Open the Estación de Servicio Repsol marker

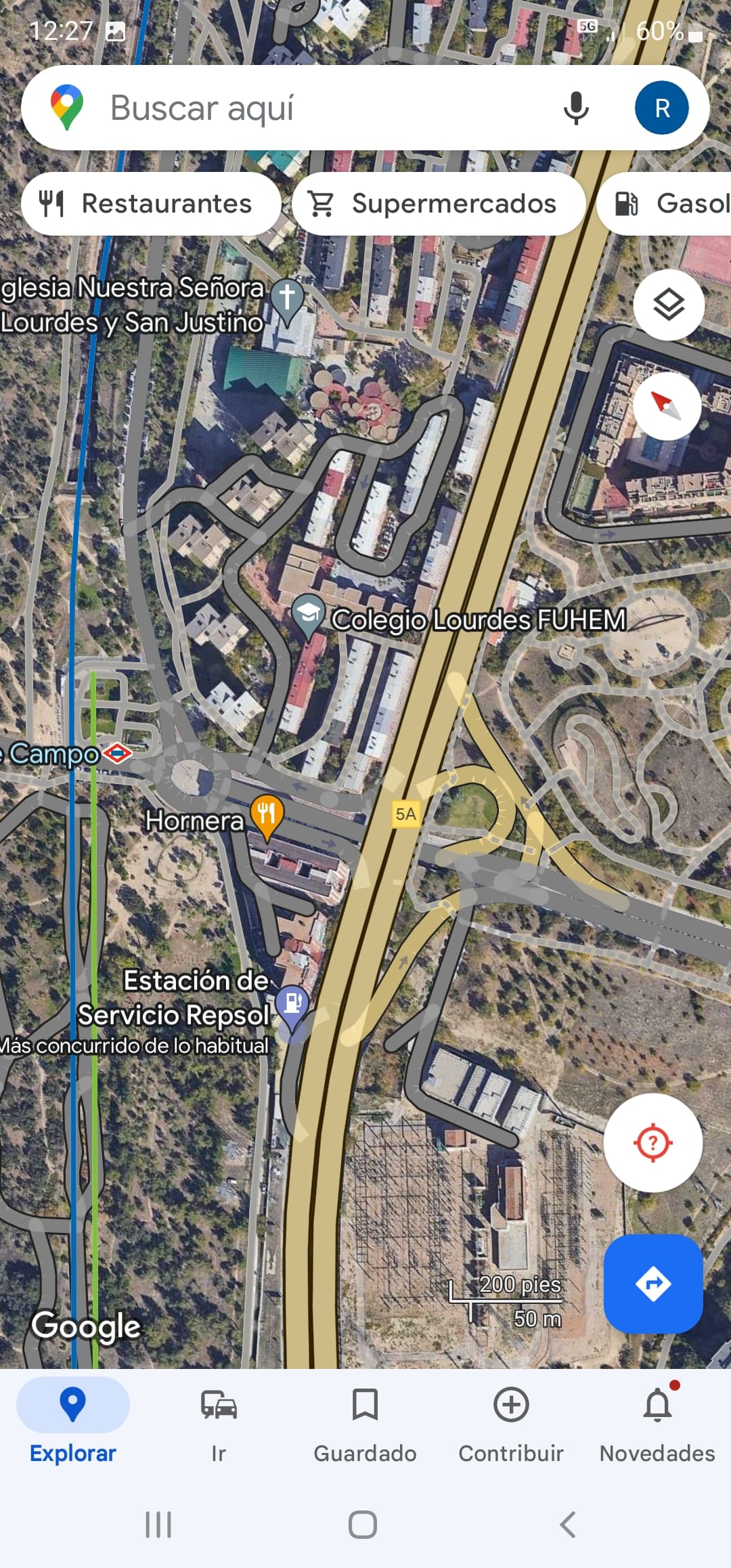[292, 1005]
